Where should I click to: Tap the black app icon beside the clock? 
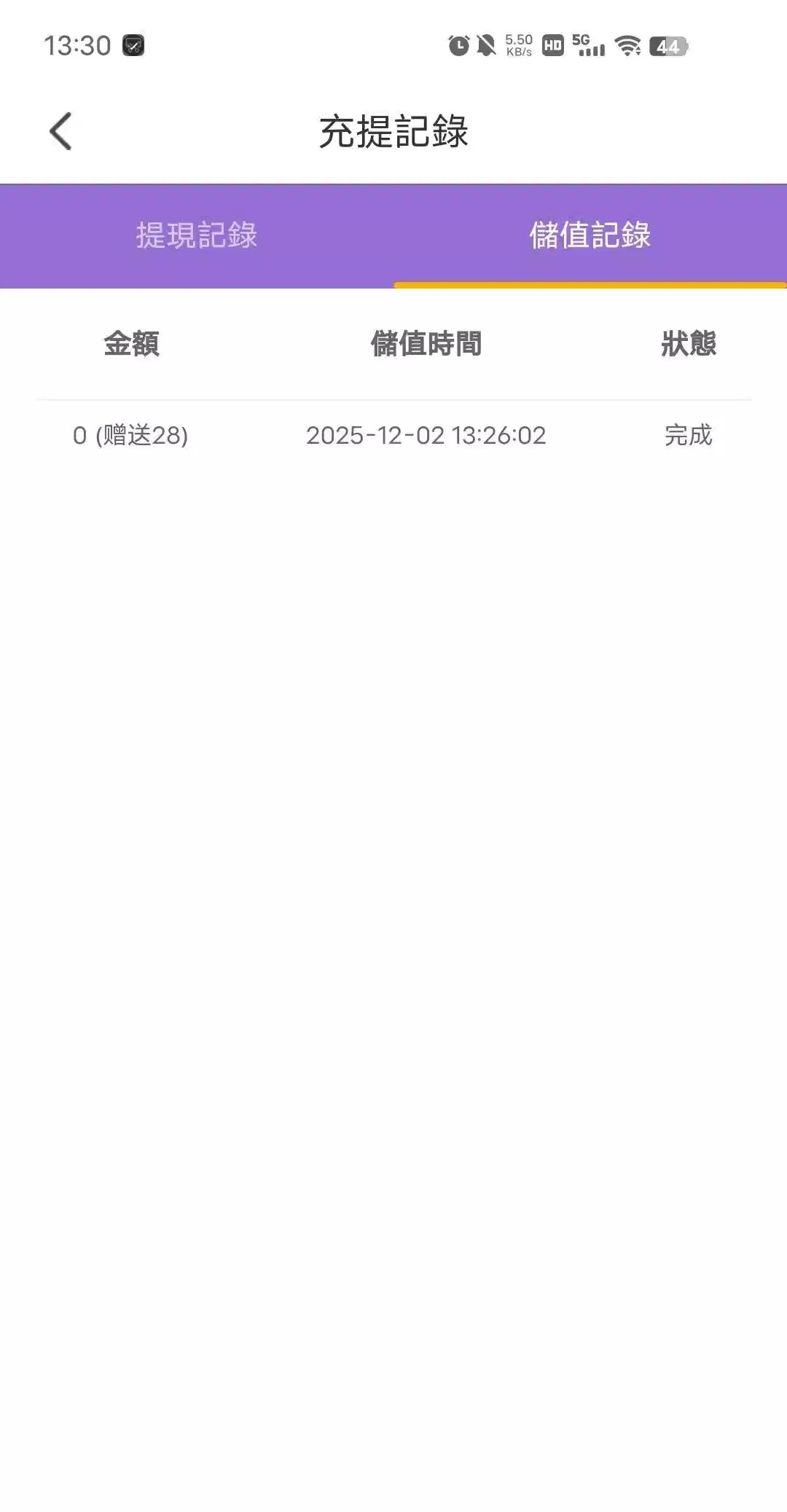(133, 45)
